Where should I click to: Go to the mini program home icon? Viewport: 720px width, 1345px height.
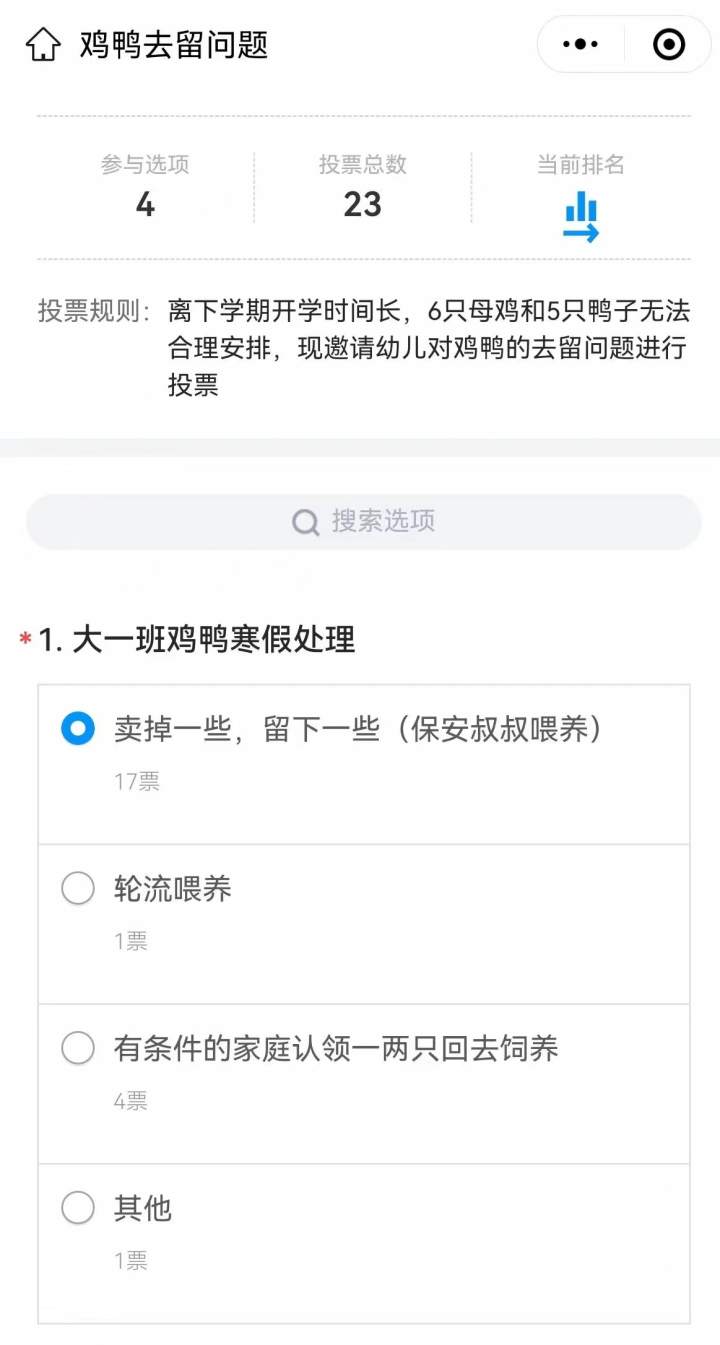pos(43,45)
